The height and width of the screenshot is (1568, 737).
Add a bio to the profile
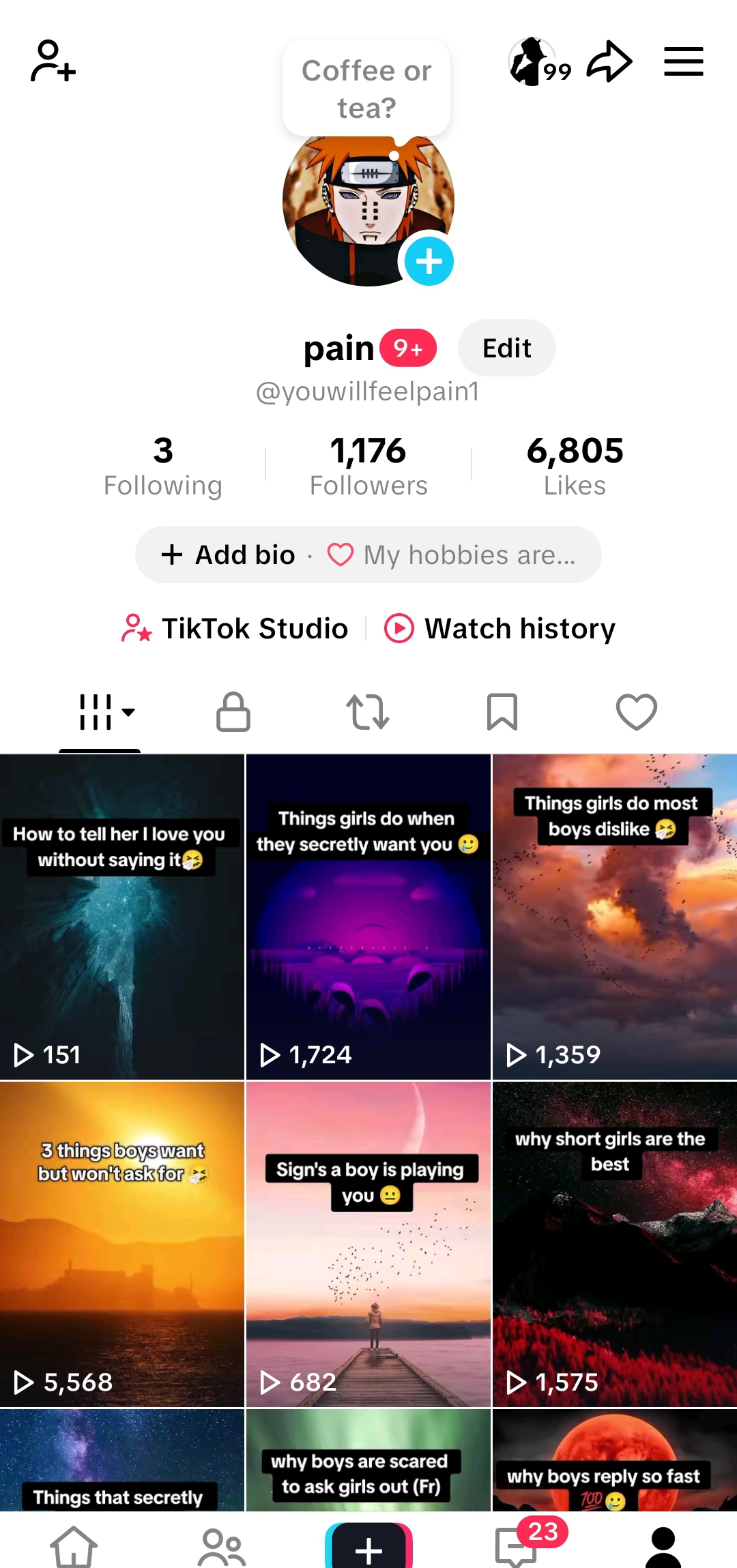pyautogui.click(x=229, y=554)
